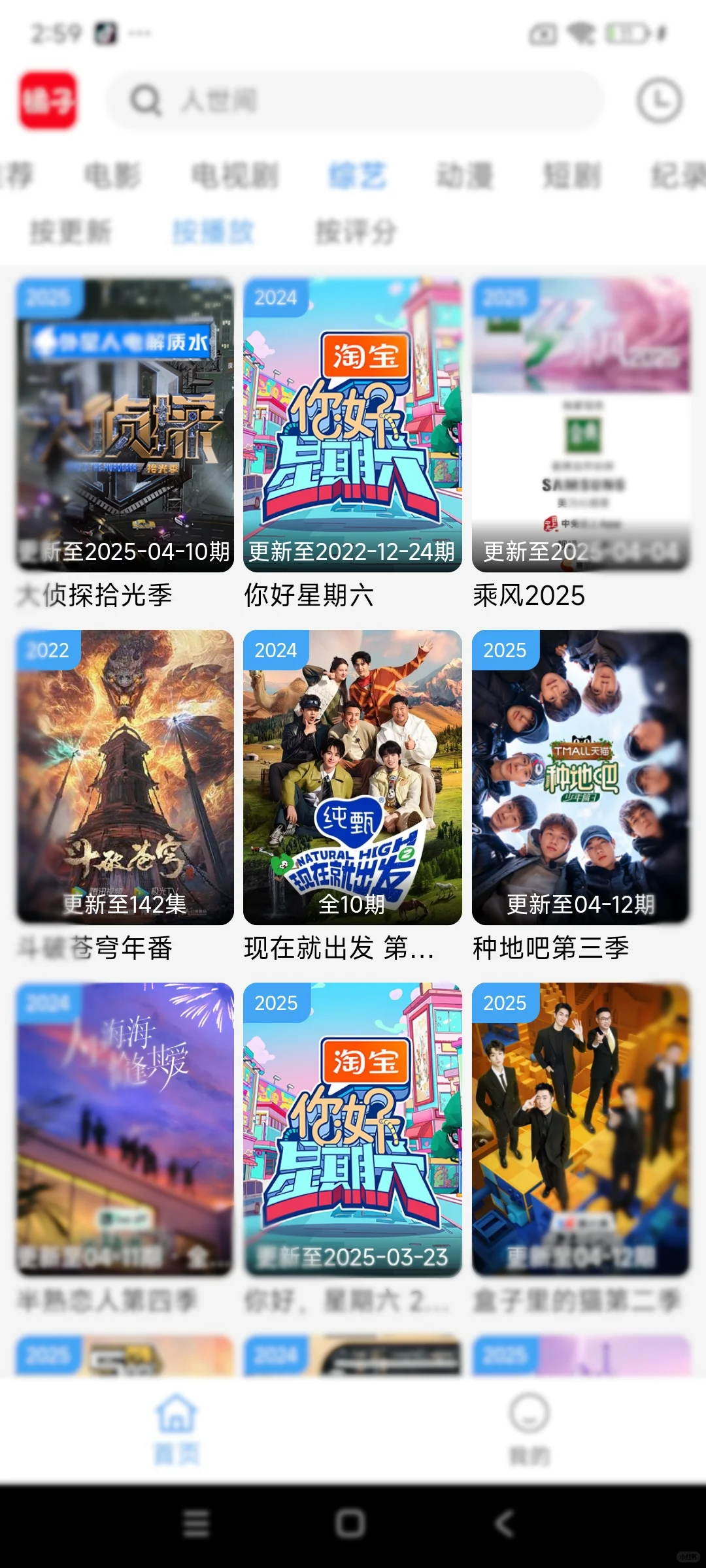Open 你好星期六 2024 card
Viewport: 706px width, 1568px height.
coord(352,425)
